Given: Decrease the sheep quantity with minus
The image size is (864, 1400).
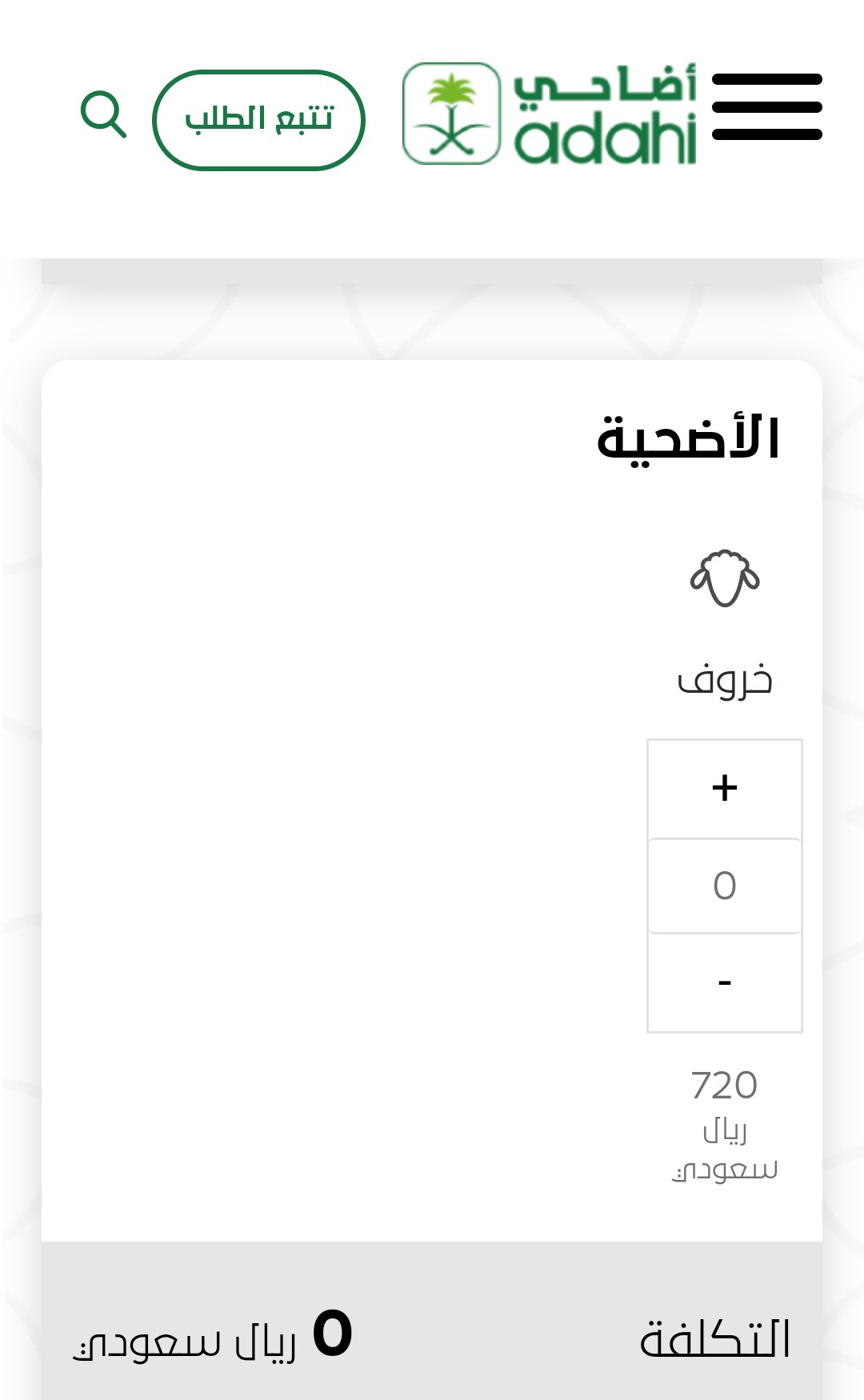Looking at the screenshot, I should (724, 982).
